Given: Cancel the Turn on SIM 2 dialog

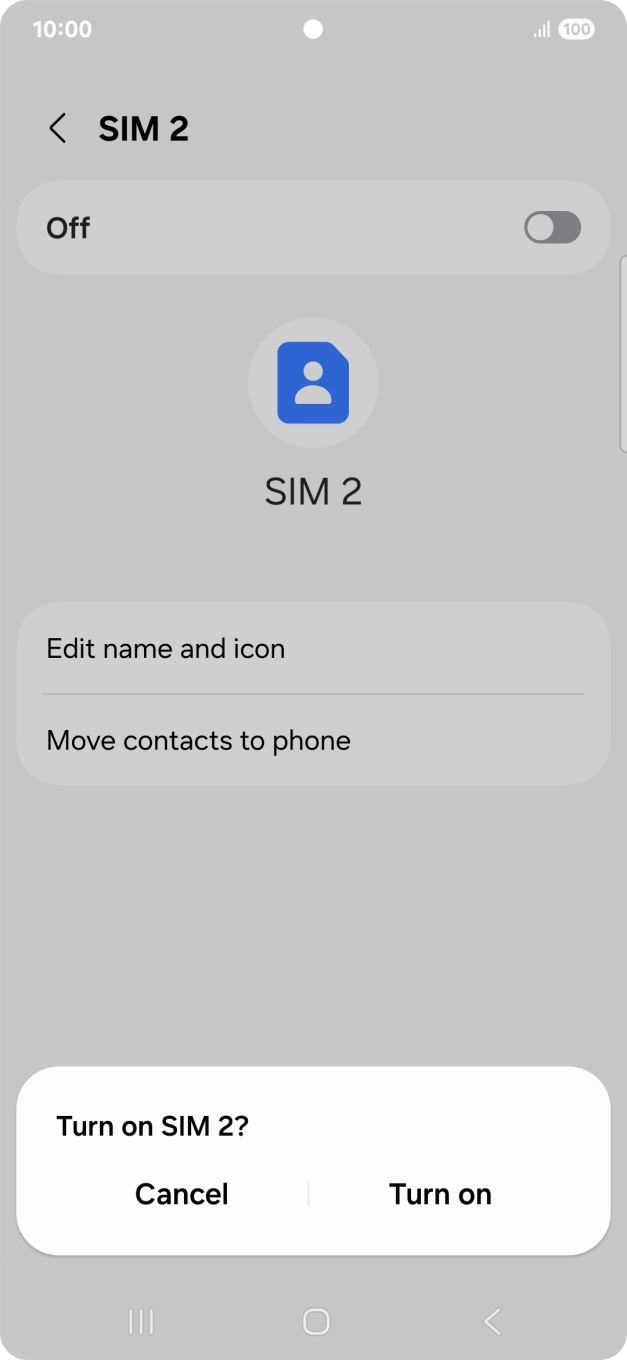Looking at the screenshot, I should [182, 1194].
